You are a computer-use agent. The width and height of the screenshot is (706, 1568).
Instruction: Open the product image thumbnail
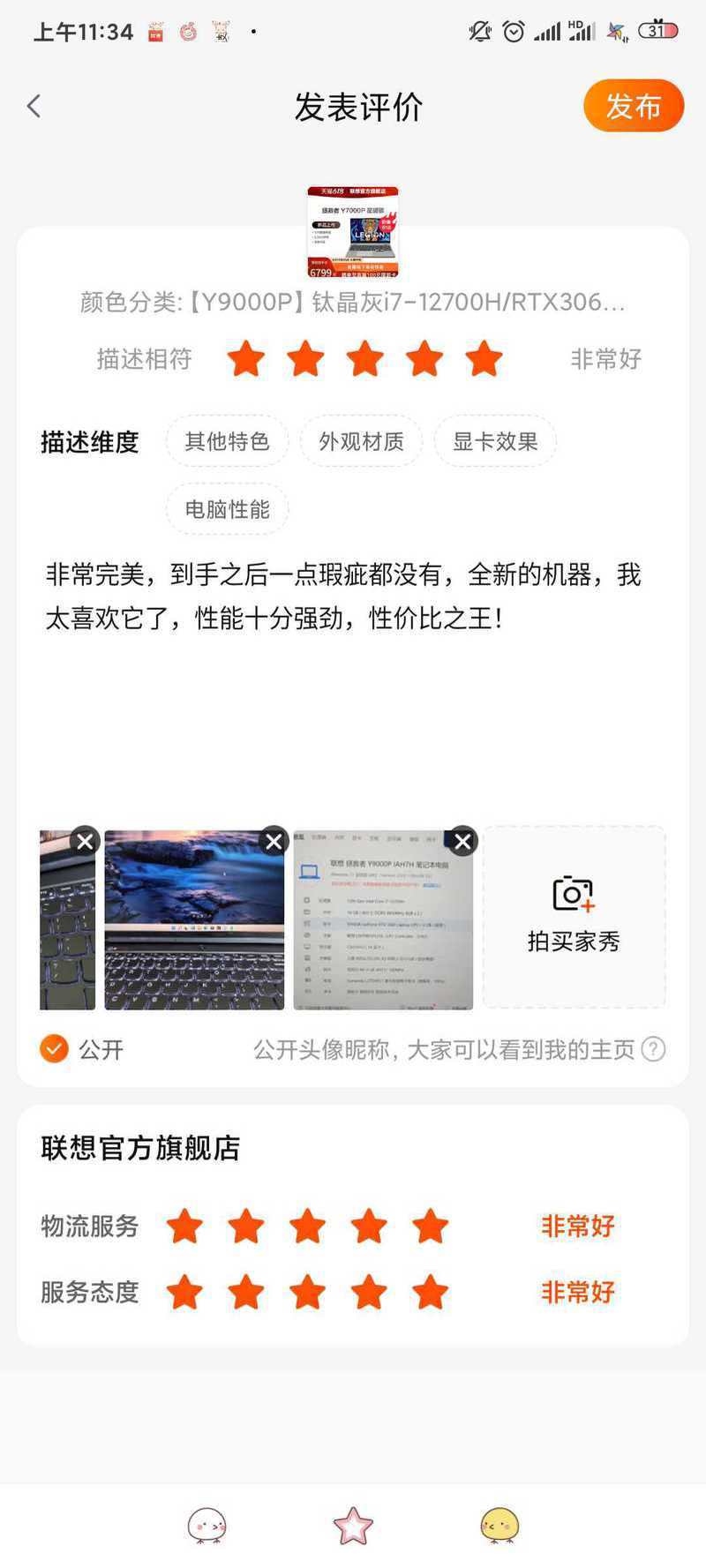(x=353, y=232)
